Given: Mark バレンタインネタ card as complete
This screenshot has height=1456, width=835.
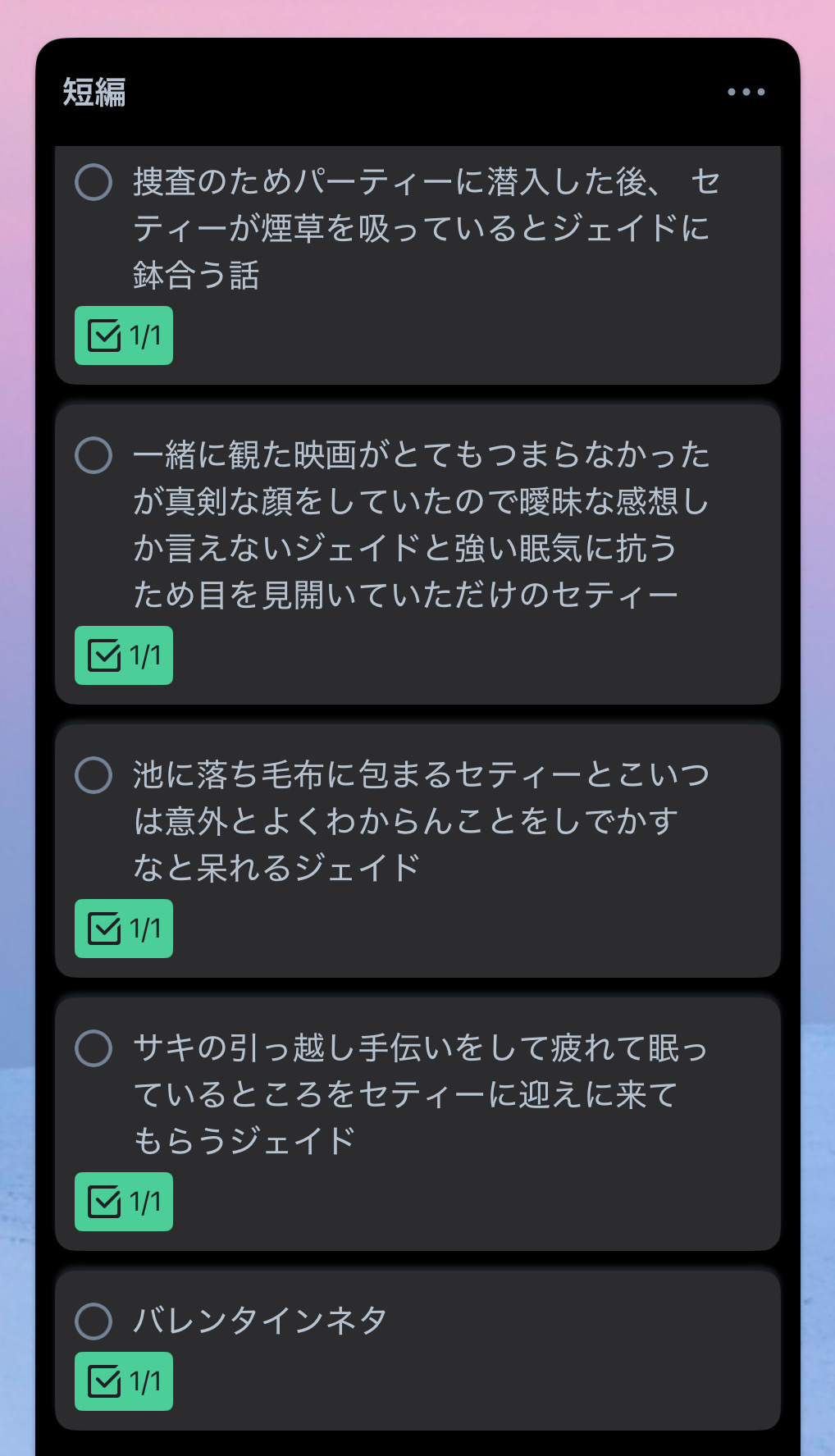Looking at the screenshot, I should pyautogui.click(x=94, y=1321).
